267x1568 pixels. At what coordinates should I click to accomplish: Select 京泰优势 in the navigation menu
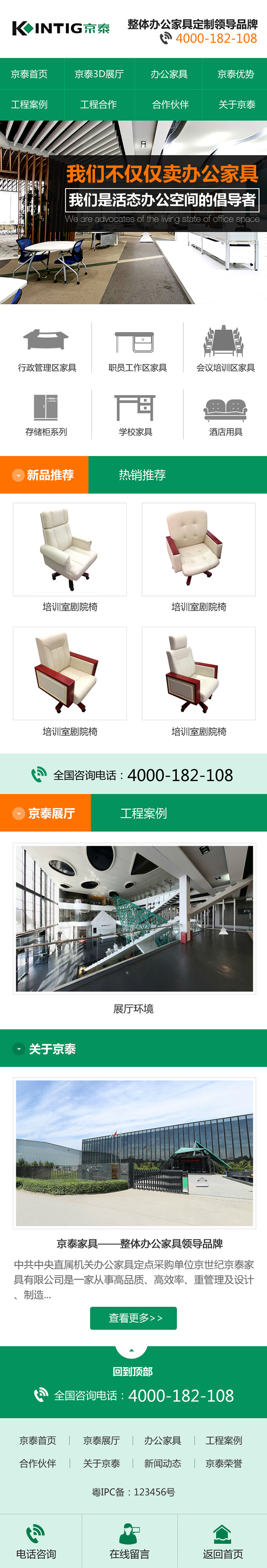(x=236, y=74)
